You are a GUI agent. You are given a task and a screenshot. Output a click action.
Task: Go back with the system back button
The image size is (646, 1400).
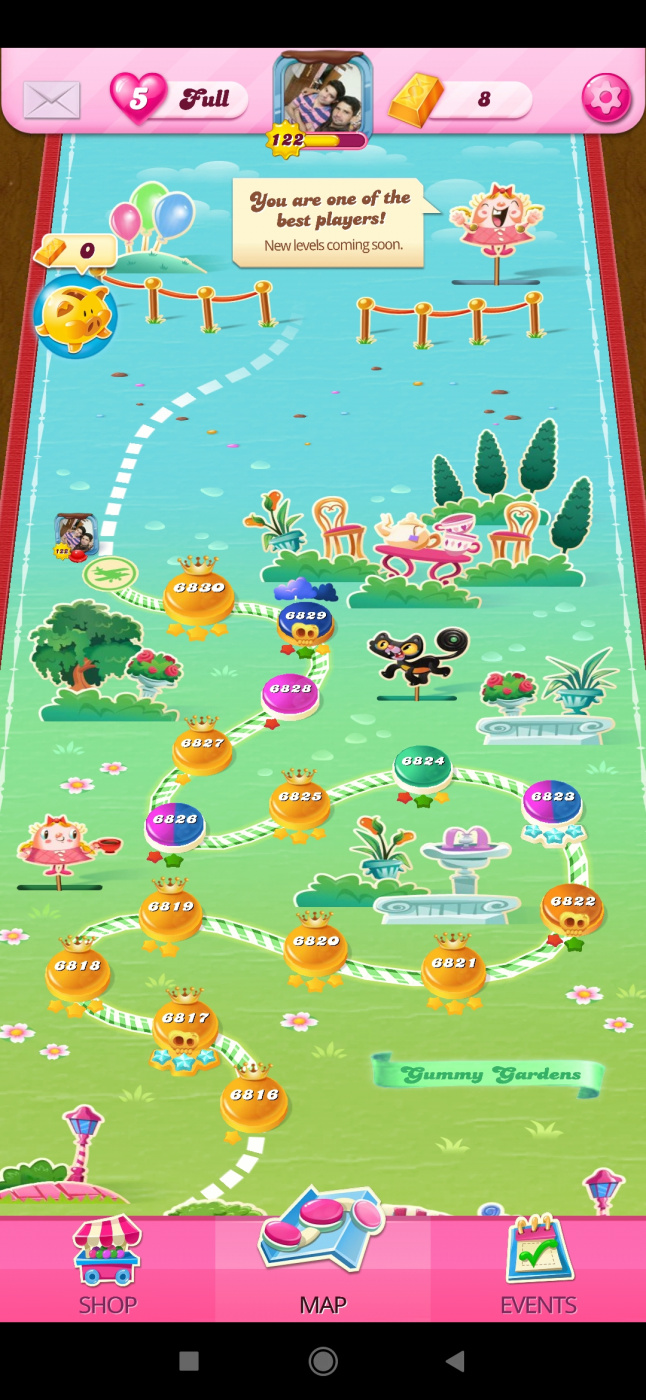tap(455, 1361)
